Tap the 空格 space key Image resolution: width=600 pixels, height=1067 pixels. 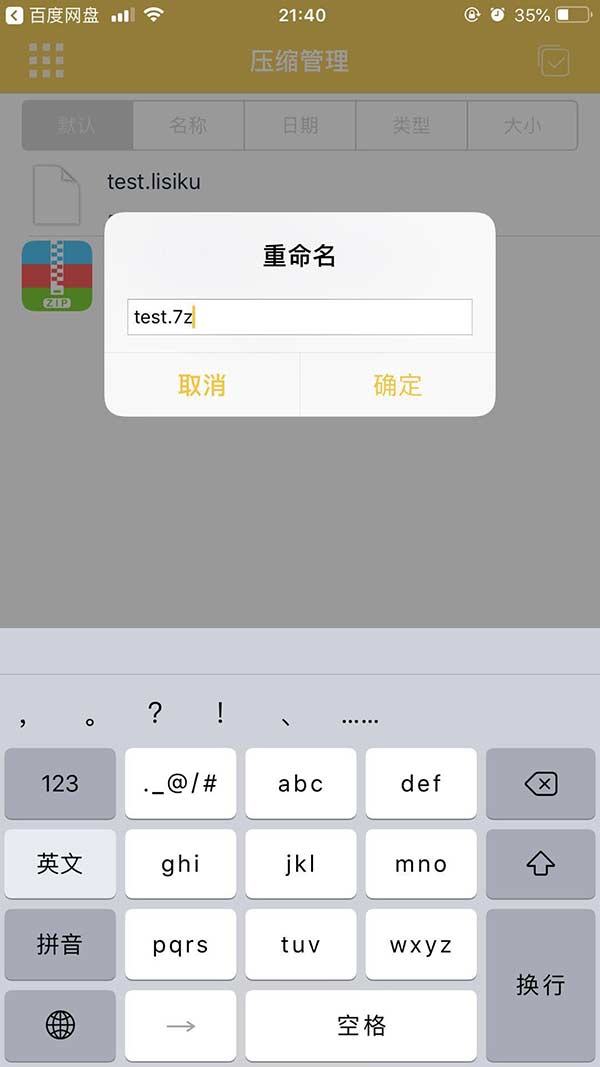pos(360,1025)
